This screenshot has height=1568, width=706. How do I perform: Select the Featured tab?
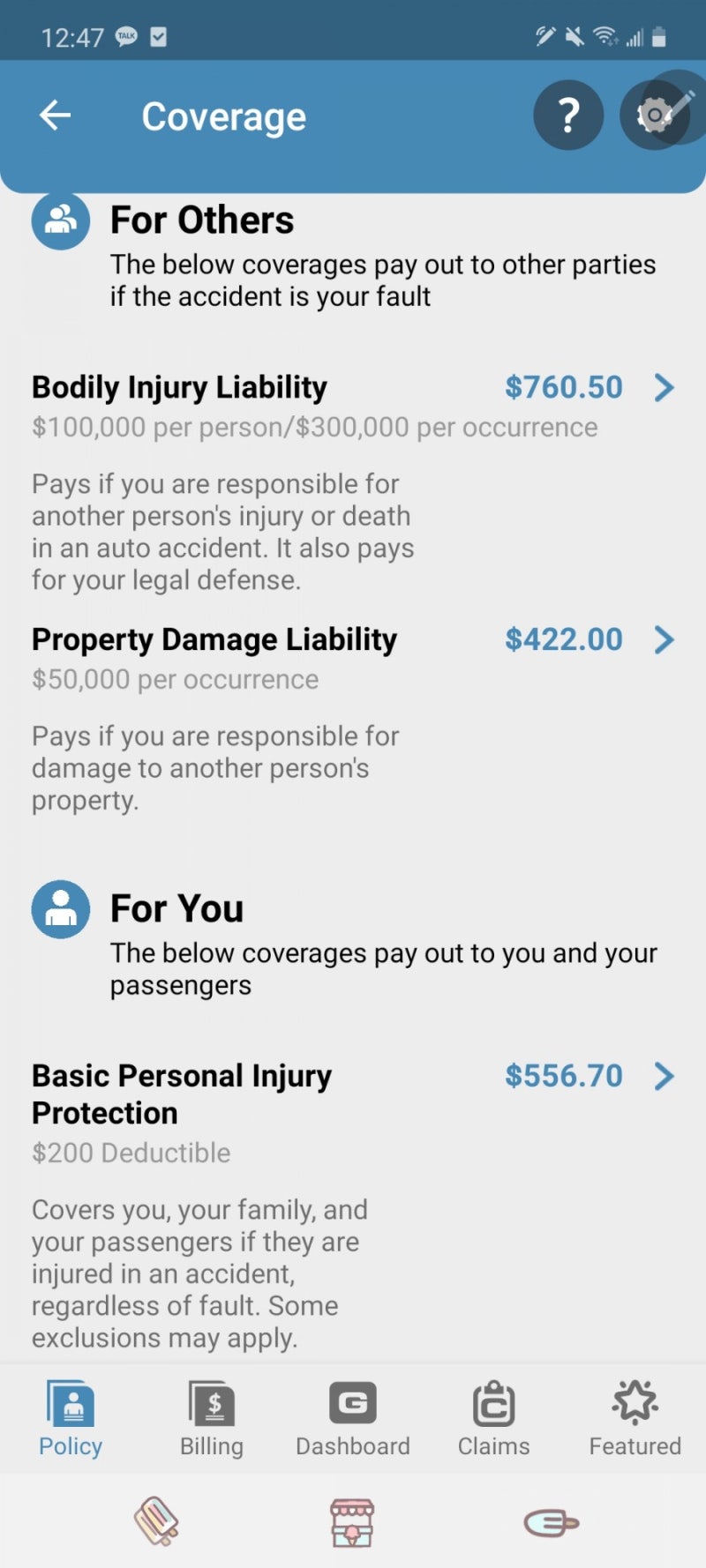(635, 1418)
